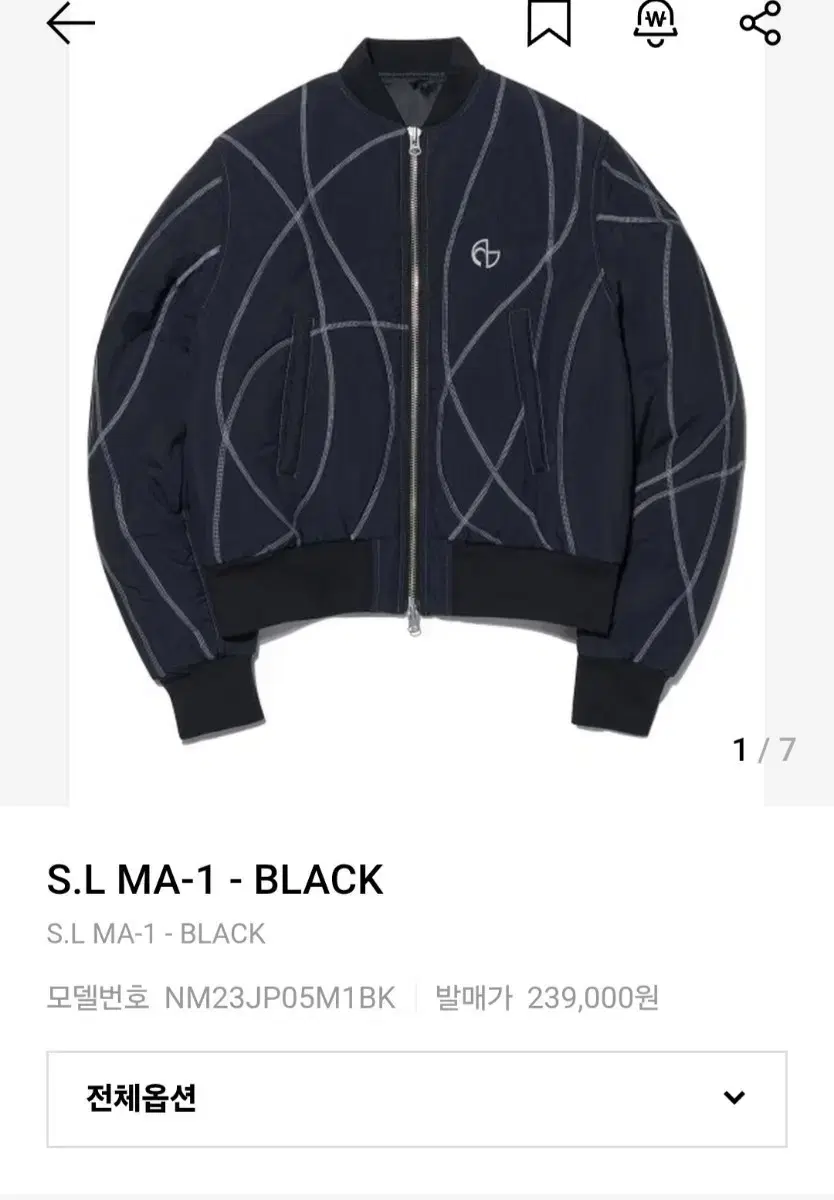Expand the 전체옵션 options selector
Viewport: 834px width, 1200px height.
point(417,1096)
